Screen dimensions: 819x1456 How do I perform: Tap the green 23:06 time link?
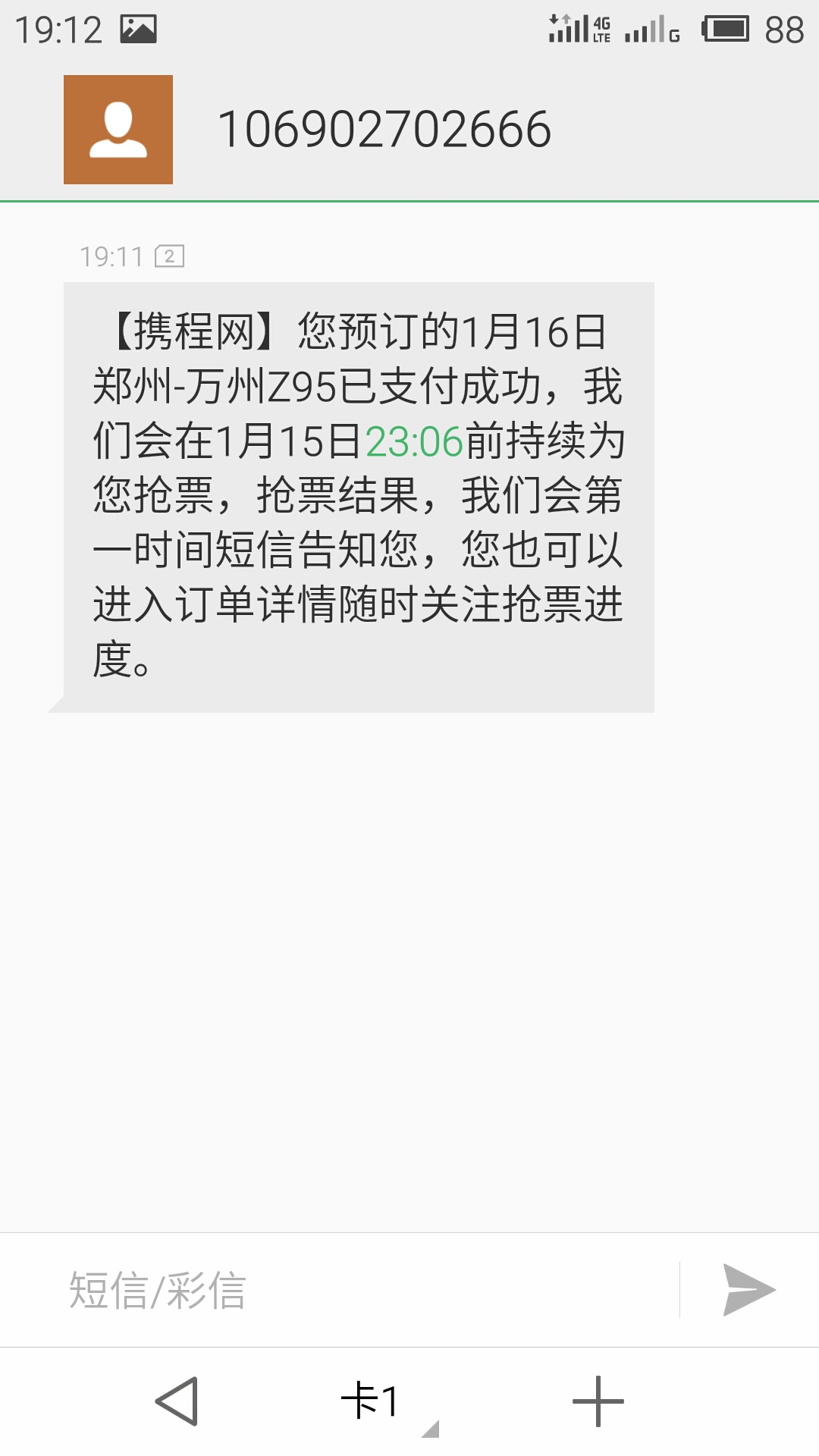click(x=414, y=441)
